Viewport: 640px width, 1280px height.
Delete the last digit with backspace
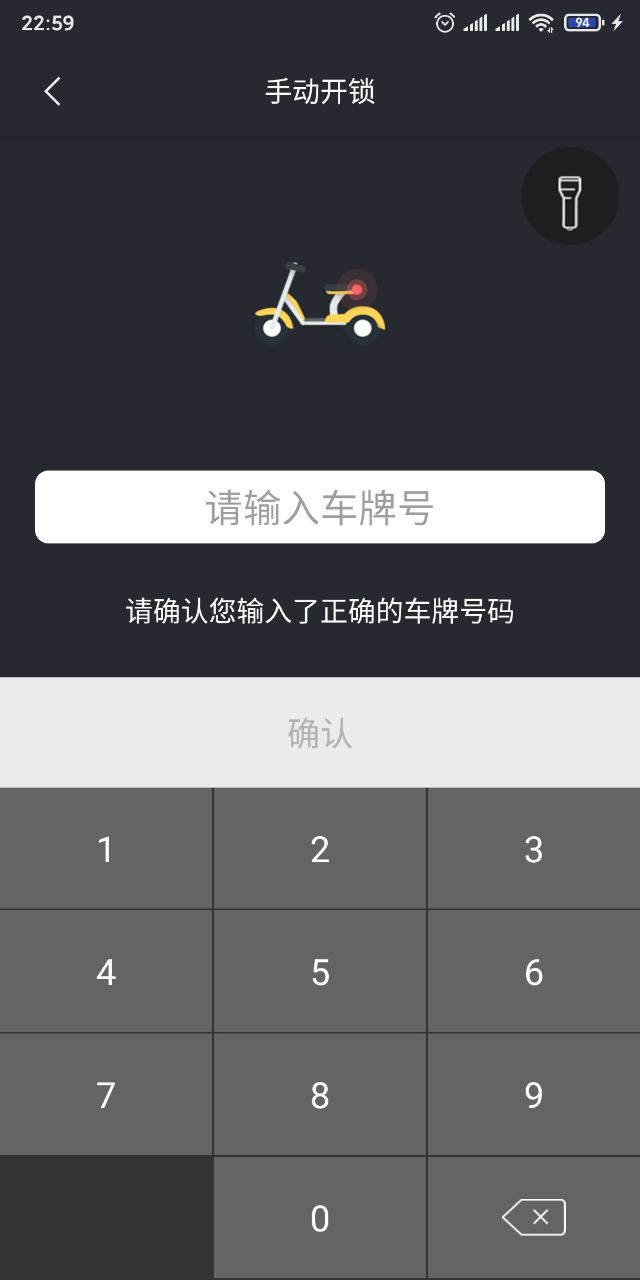click(x=534, y=1217)
